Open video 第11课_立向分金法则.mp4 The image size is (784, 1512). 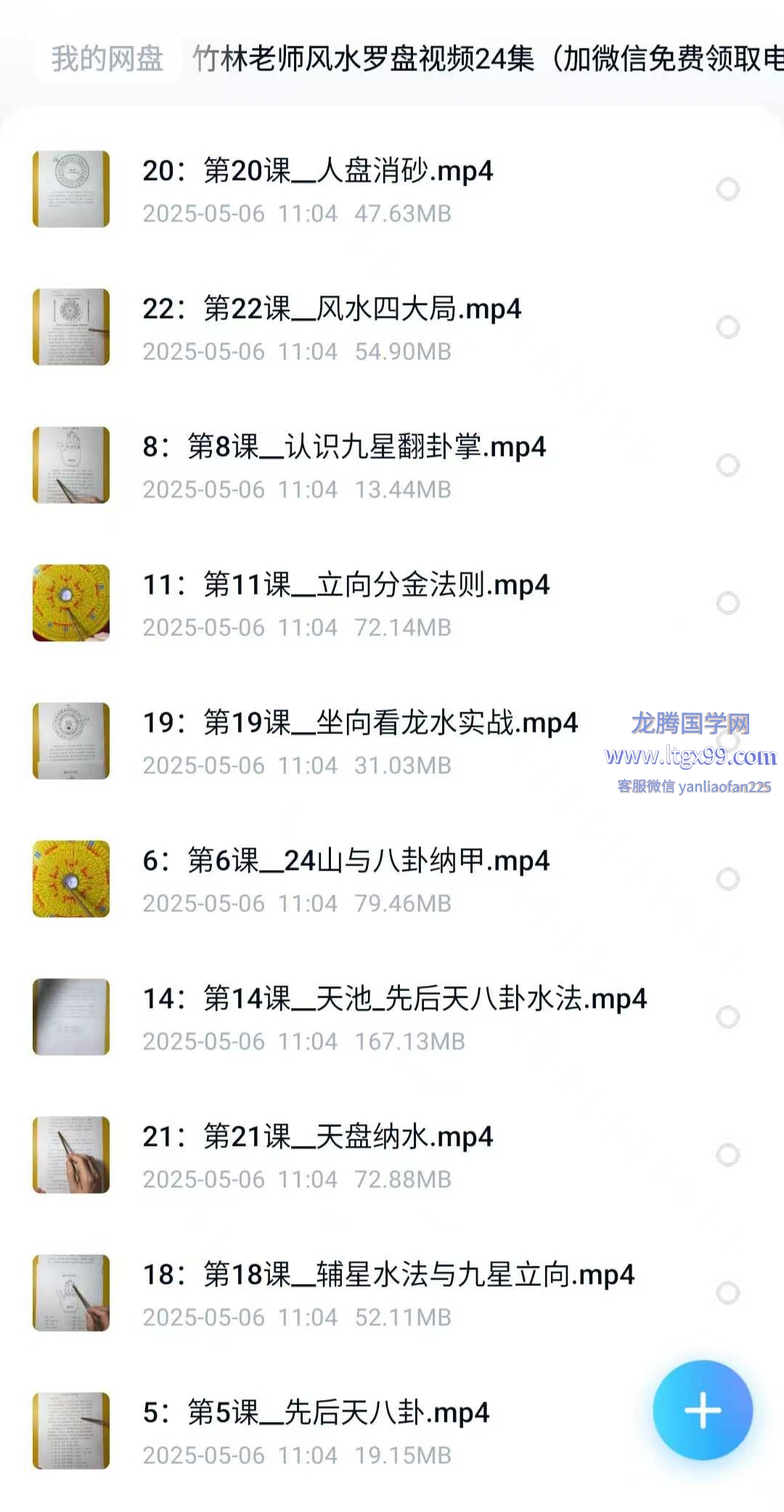346,585
